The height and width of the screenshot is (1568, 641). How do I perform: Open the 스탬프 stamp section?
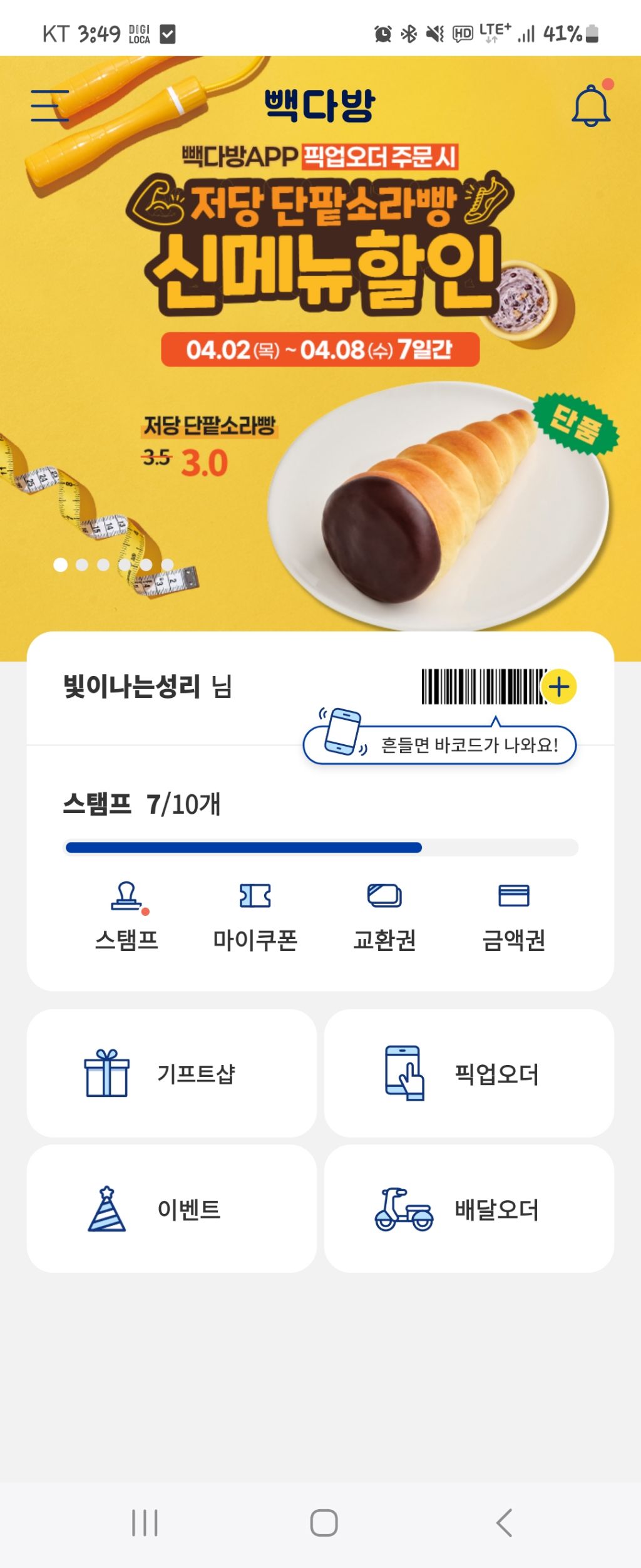[x=127, y=915]
